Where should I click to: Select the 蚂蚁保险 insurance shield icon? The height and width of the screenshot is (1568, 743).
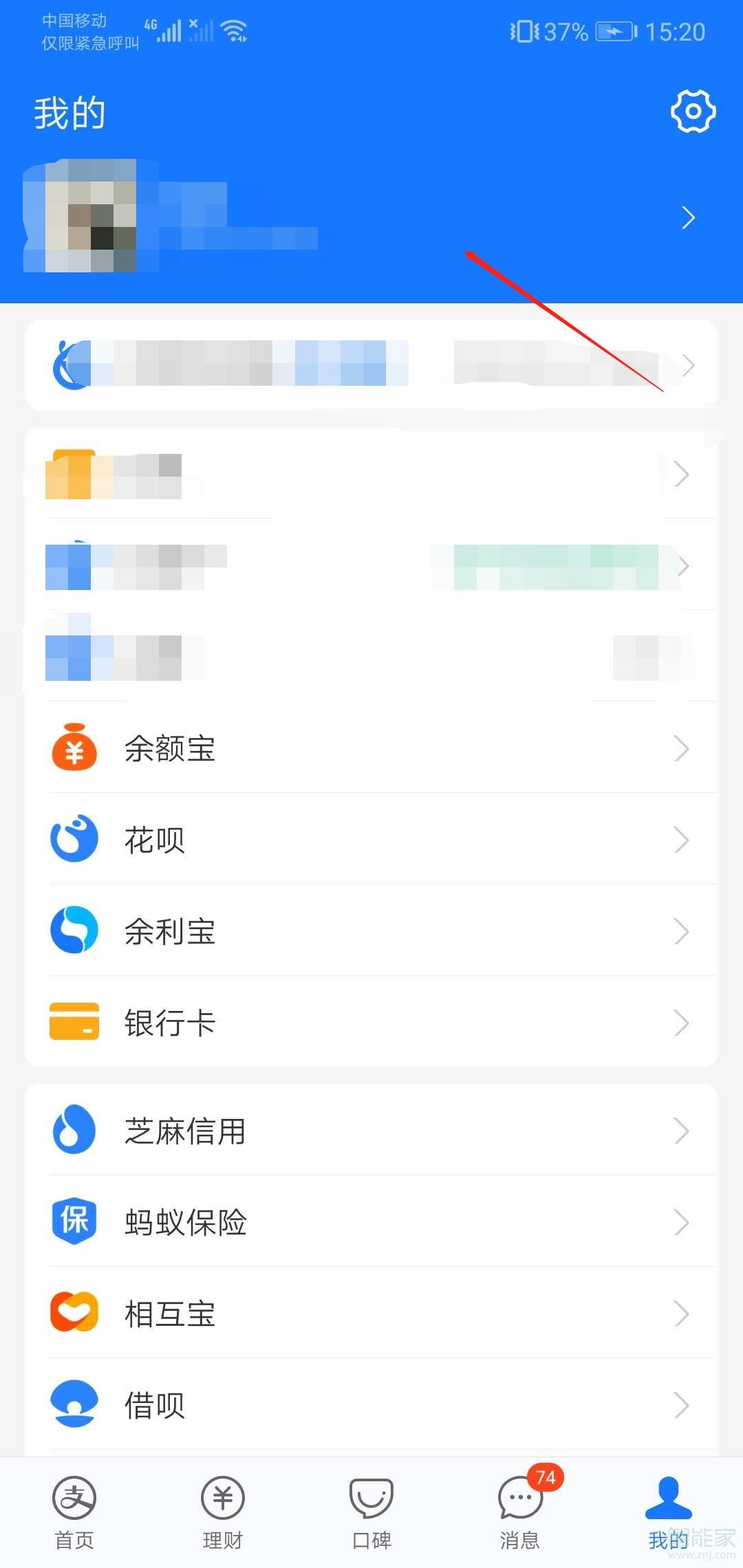(74, 1221)
